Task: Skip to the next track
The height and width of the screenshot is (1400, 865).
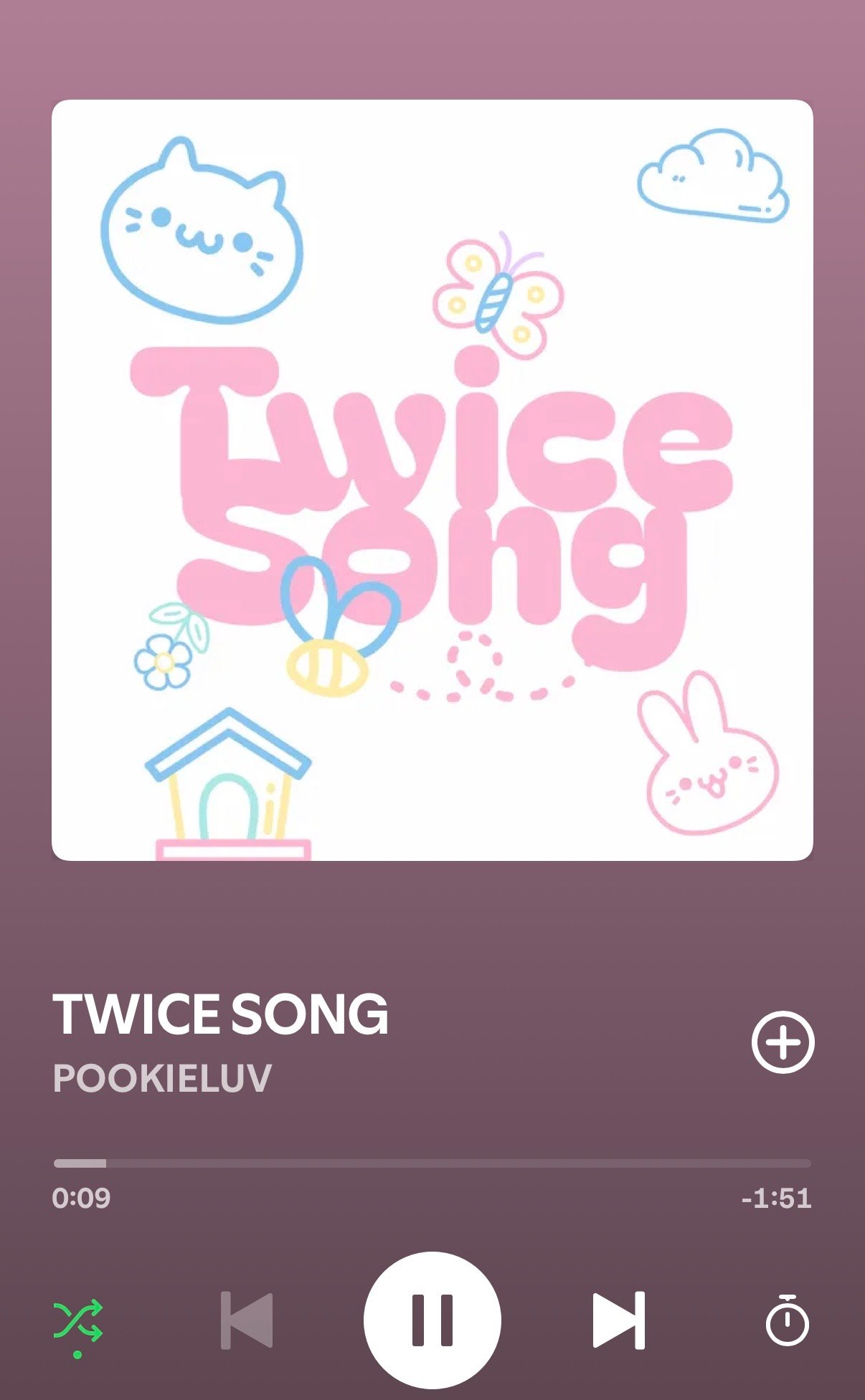Action: coord(619,1320)
